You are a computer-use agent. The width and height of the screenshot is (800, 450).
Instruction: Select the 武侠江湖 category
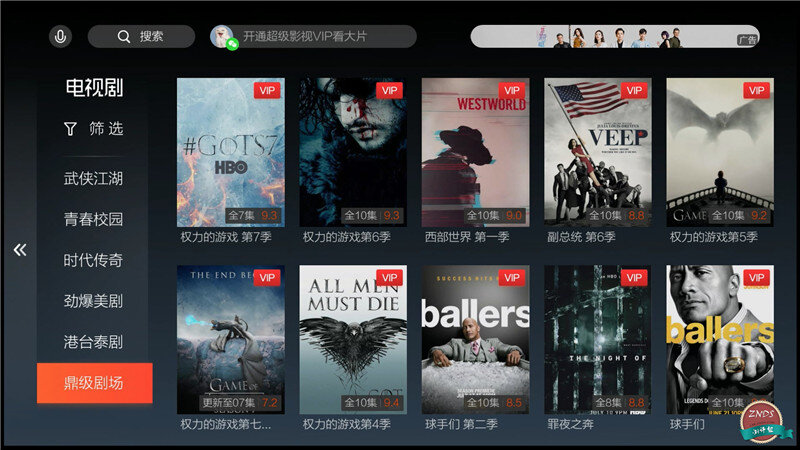94,179
